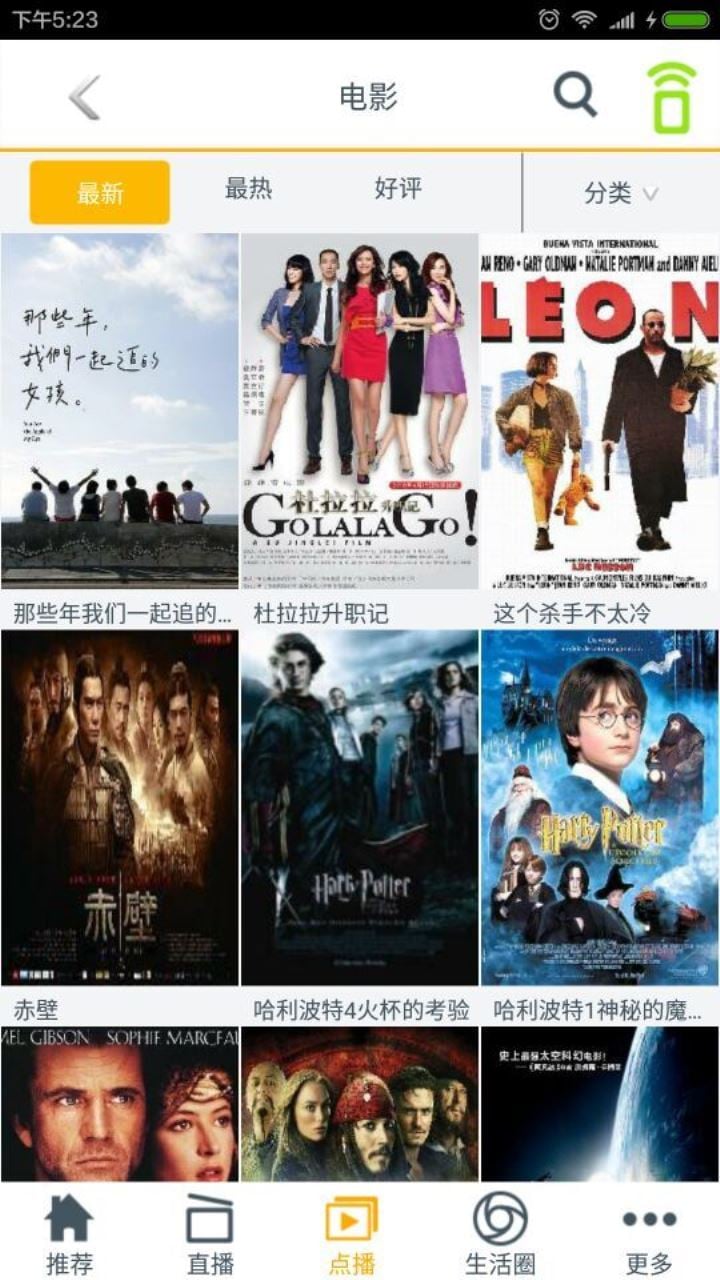Open the 赤壁 movie poster
Screen dimensions: 720x1280
tap(120, 808)
